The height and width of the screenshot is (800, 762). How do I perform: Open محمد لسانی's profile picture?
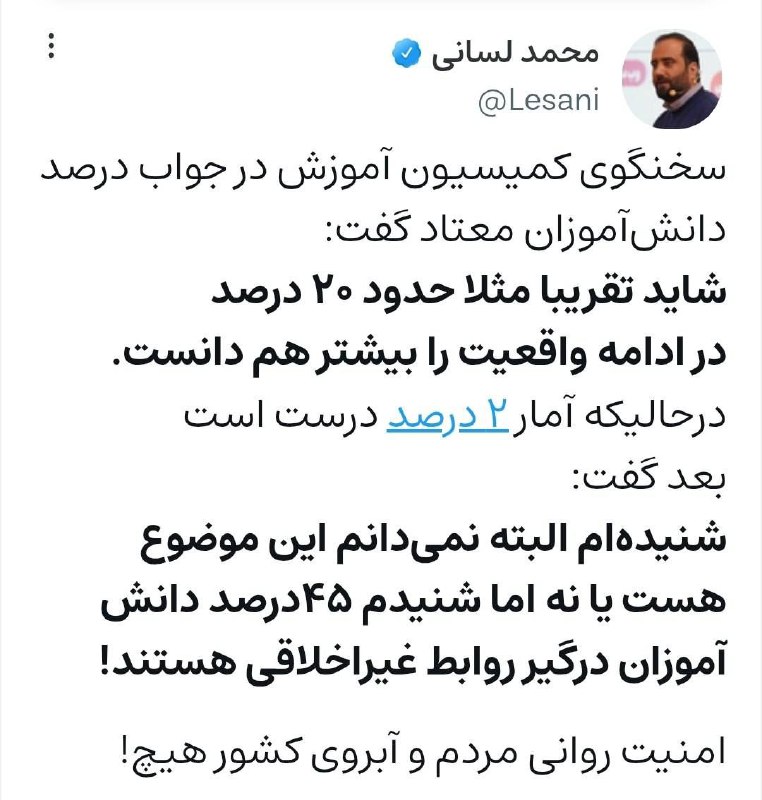coord(671,78)
